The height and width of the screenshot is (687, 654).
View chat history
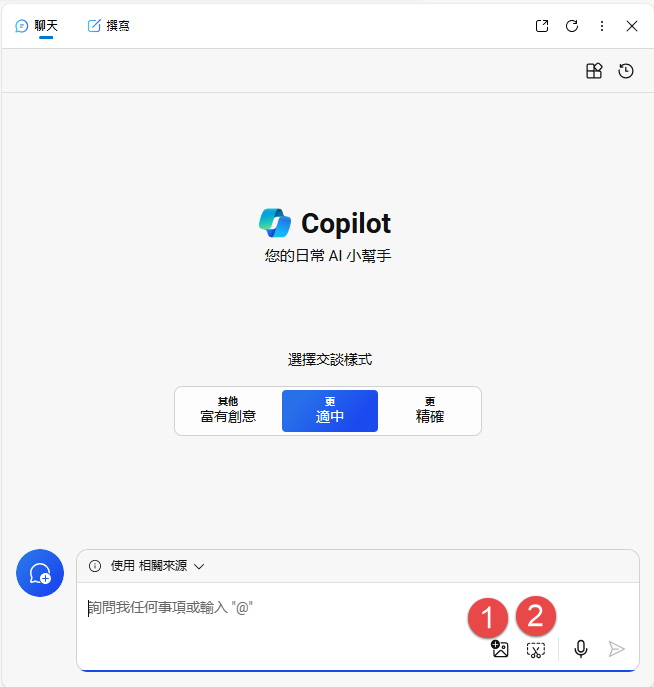(x=626, y=71)
